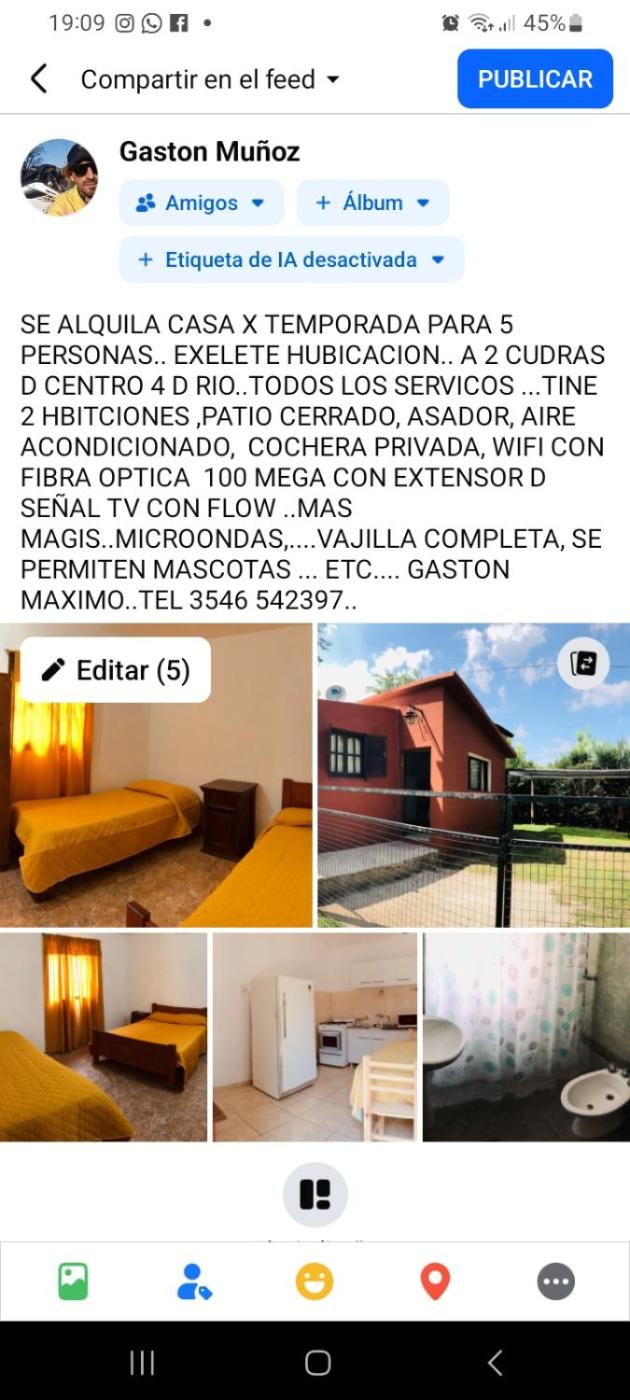Publish the post with PUBLICAR

click(535, 79)
